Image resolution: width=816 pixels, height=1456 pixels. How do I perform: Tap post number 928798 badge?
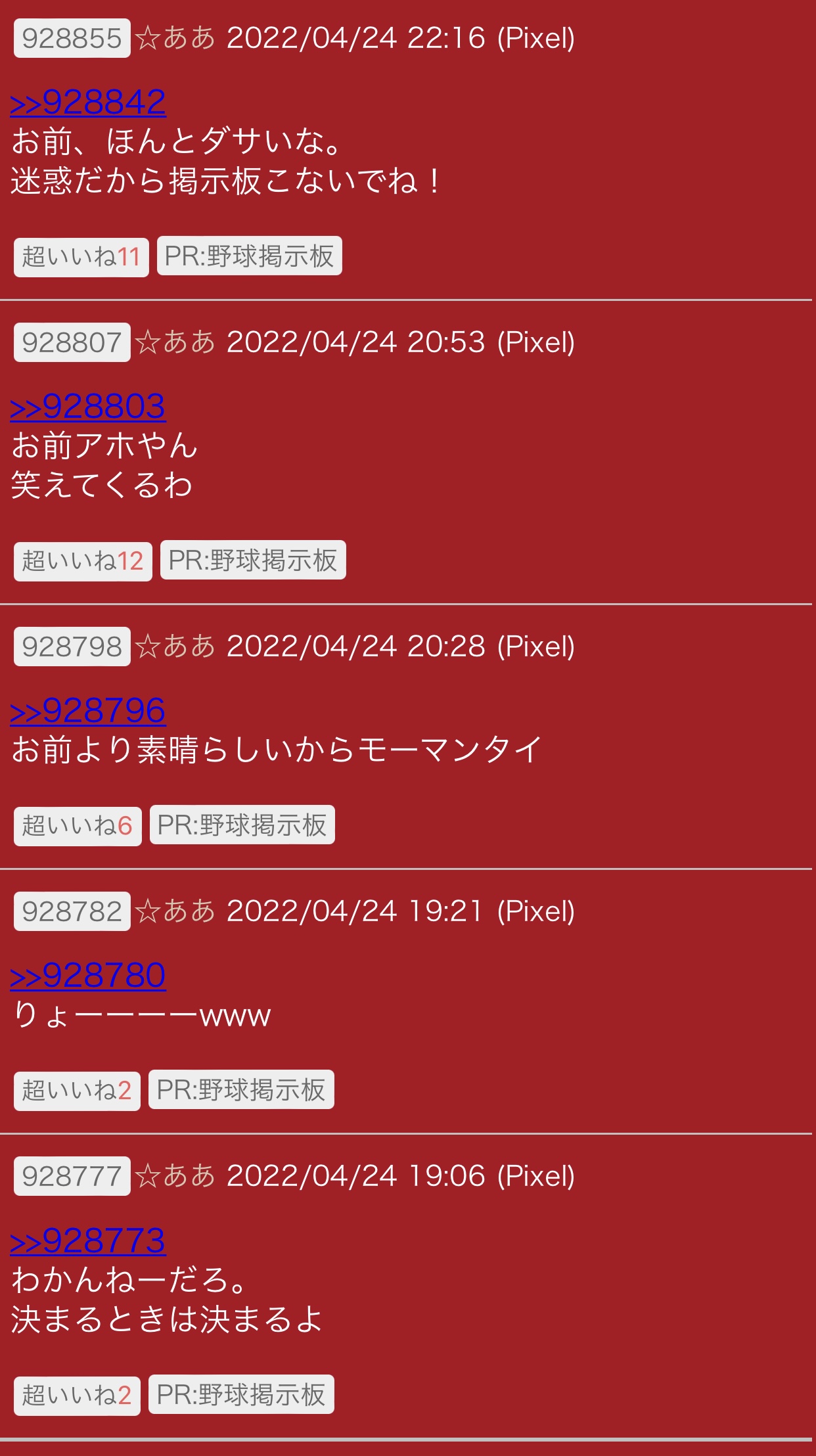coord(72,647)
